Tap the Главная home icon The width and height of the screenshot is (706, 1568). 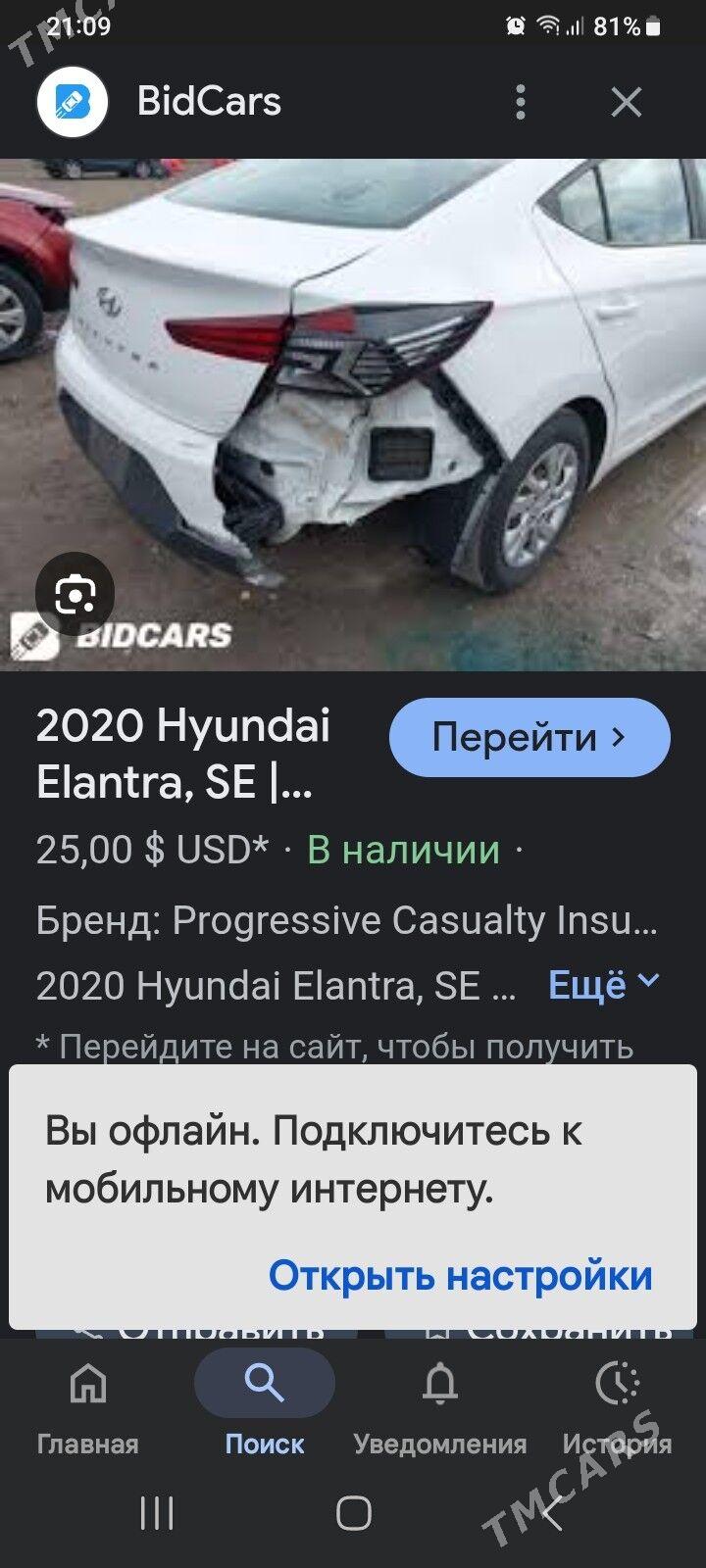coord(87,1384)
